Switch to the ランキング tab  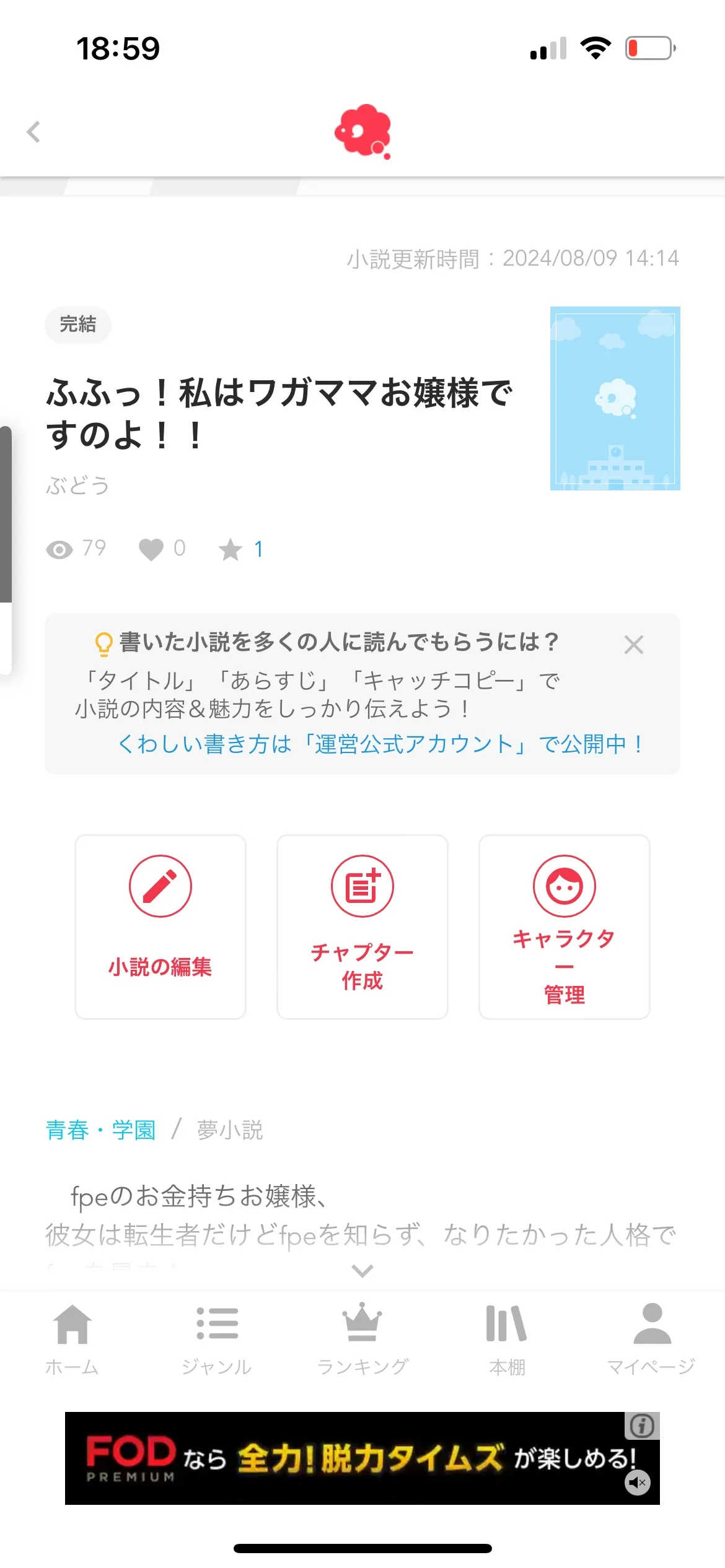click(362, 1336)
